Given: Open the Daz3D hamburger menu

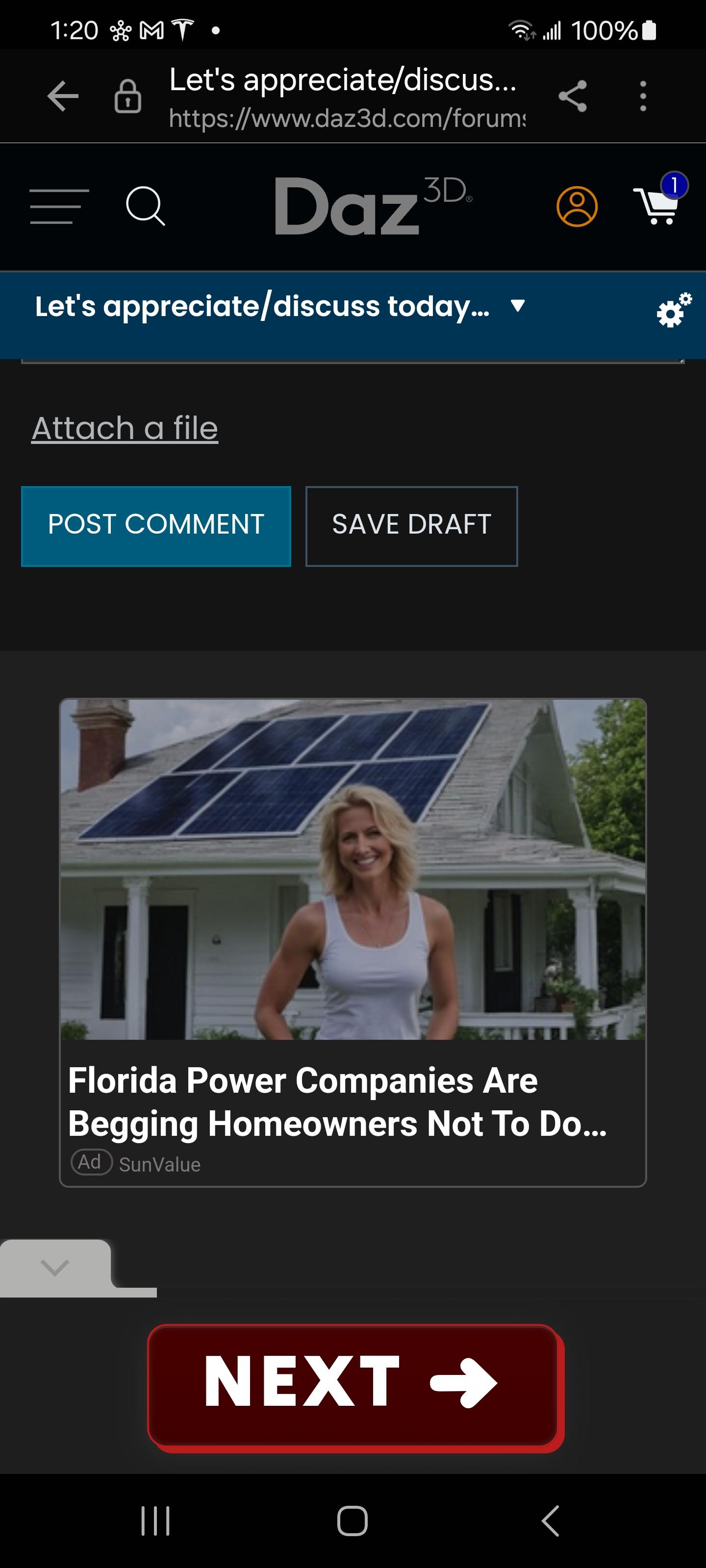Looking at the screenshot, I should tap(59, 206).
